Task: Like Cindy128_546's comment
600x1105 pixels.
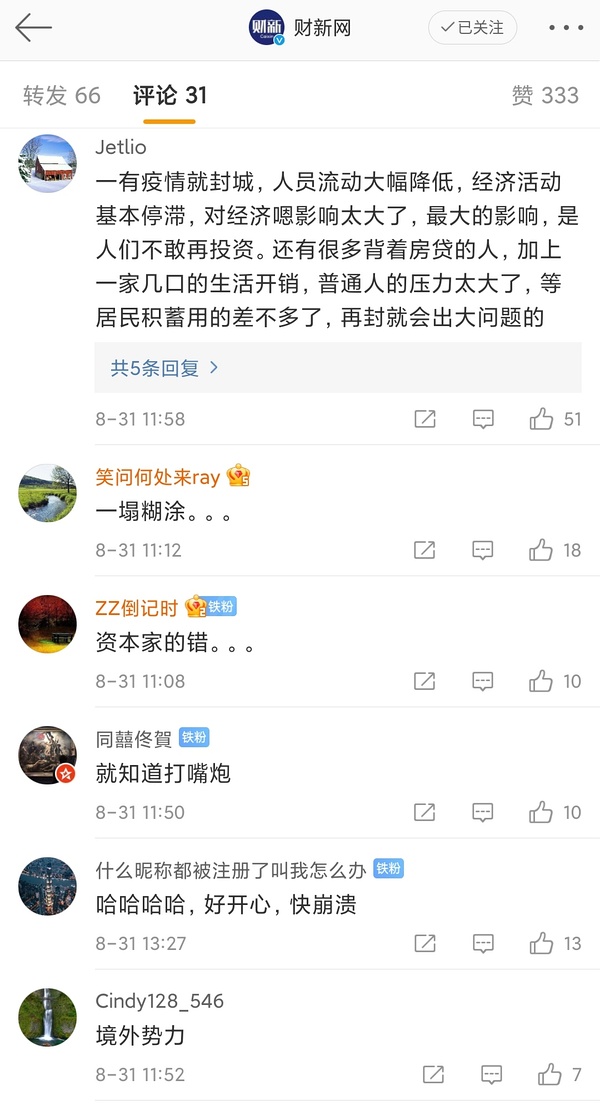Action: tap(550, 1075)
